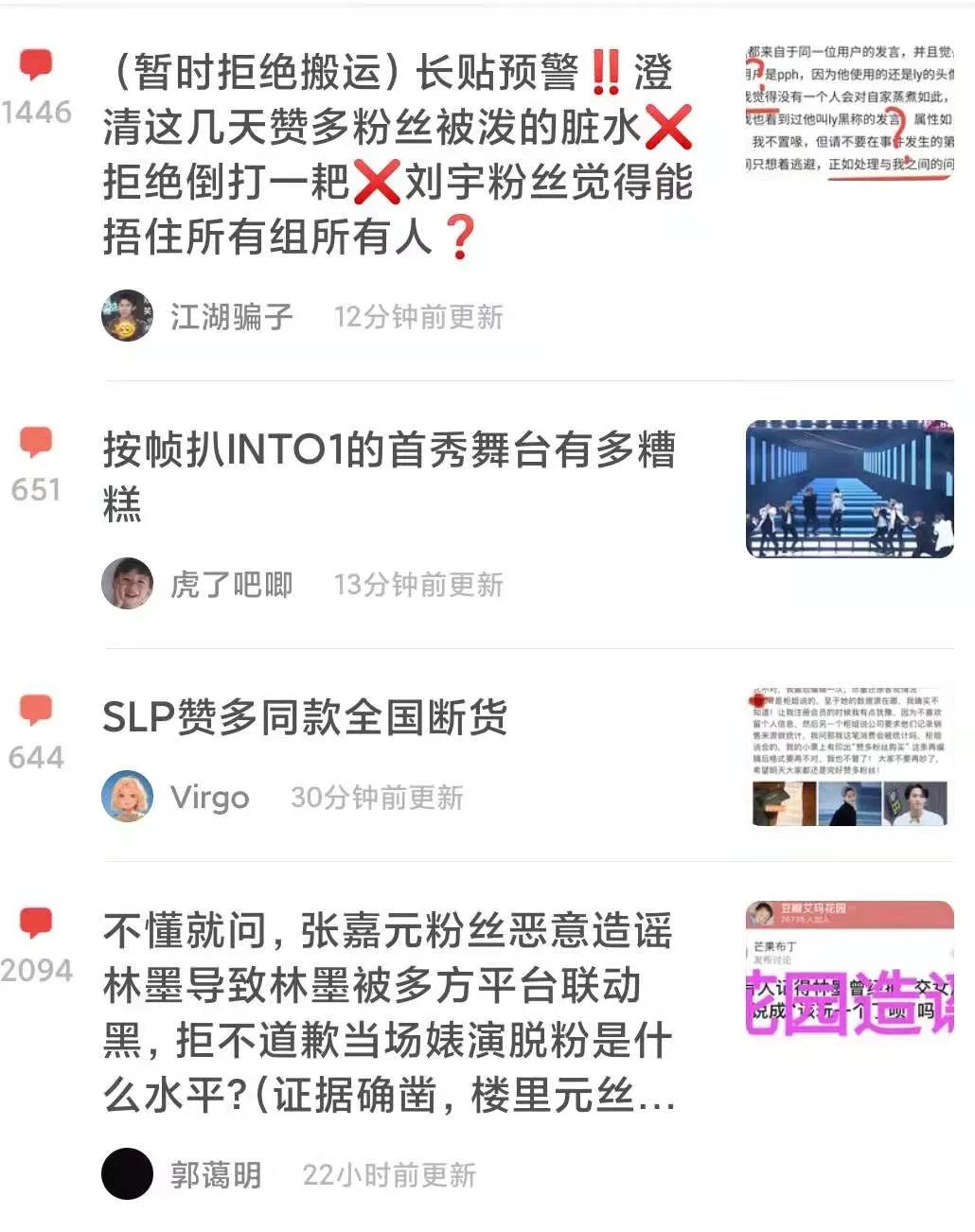
Task: Open the INTO1 stage performance preview image
Action: click(x=849, y=488)
